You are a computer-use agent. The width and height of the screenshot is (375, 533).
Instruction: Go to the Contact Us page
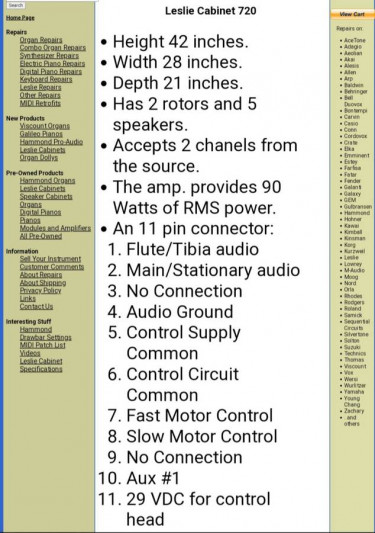(36, 307)
